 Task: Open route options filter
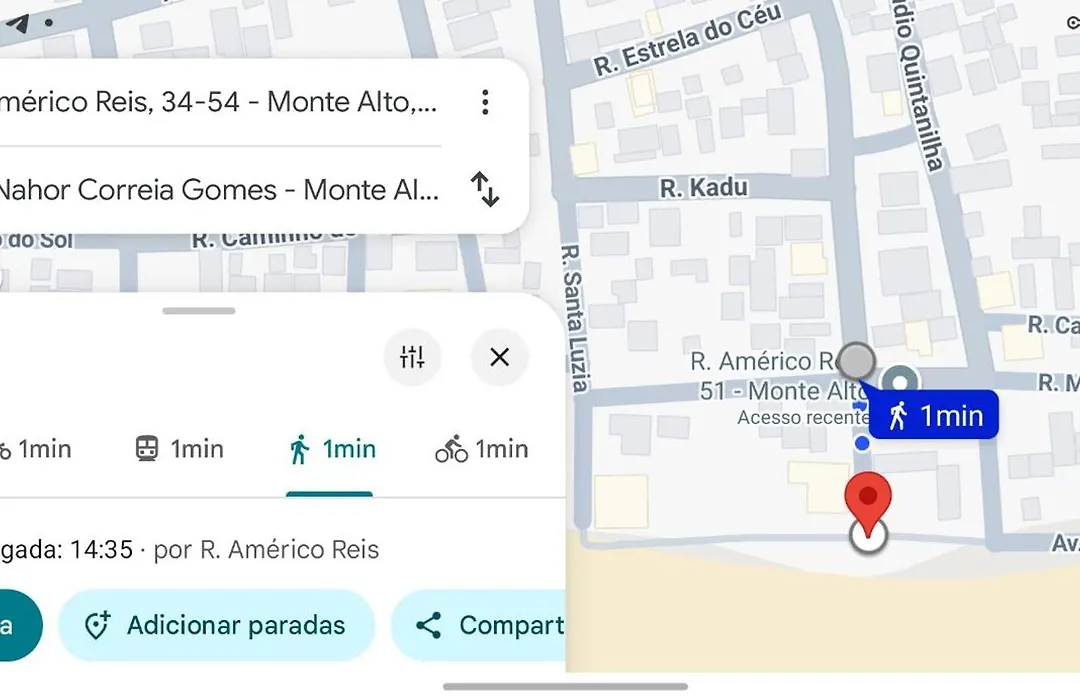click(x=412, y=357)
